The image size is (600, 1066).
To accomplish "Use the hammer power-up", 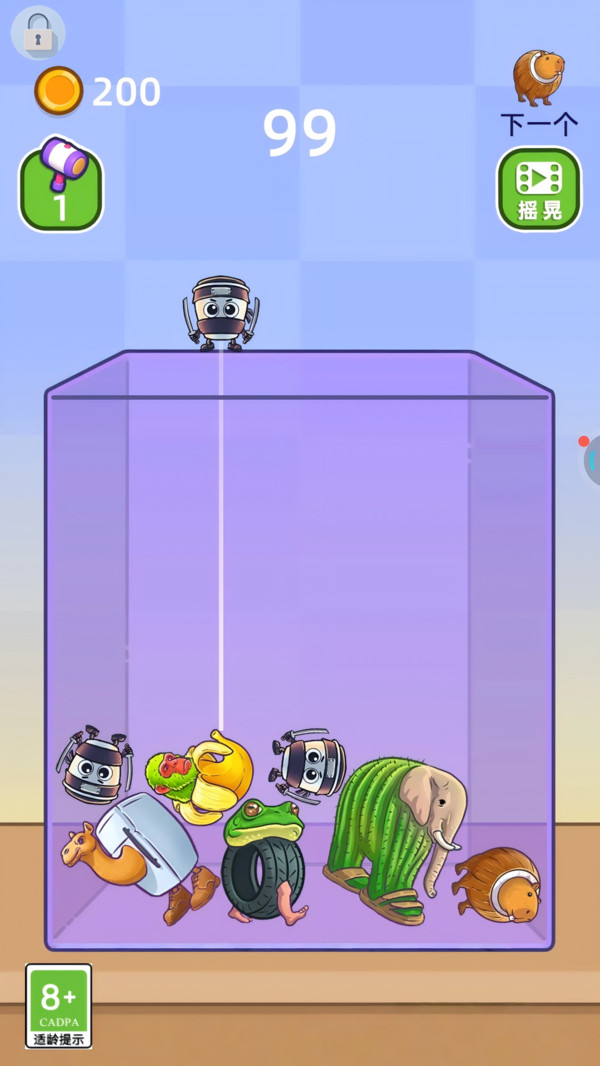I will 61,186.
